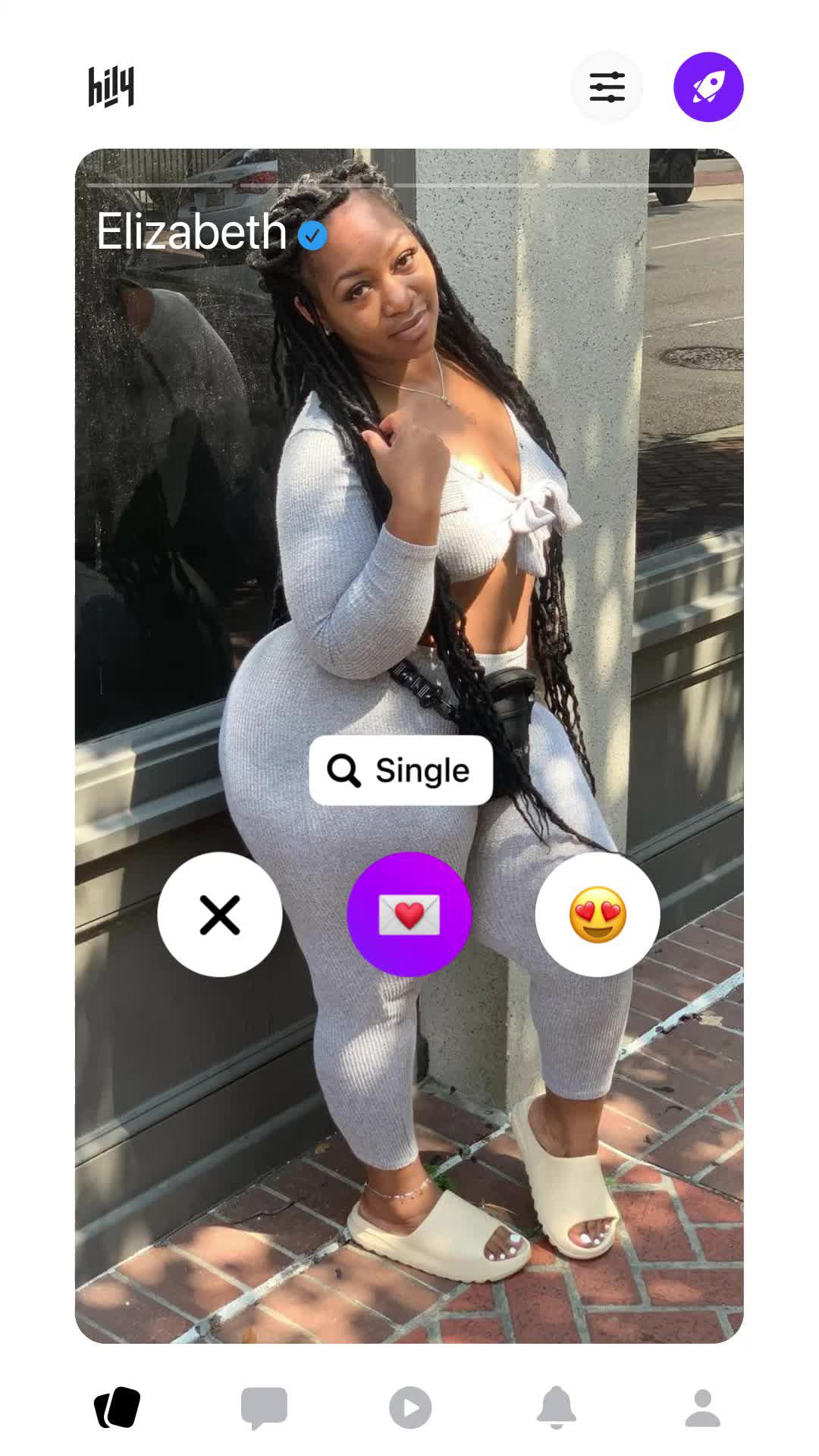Select the cards discovery tab
The width and height of the screenshot is (819, 1456).
tap(118, 1407)
